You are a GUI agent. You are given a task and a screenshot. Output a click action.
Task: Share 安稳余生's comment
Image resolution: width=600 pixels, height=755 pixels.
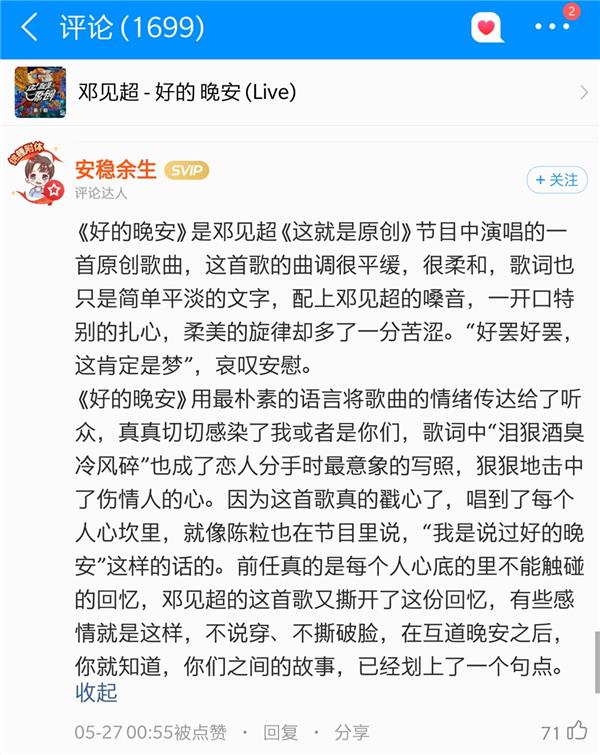click(352, 732)
